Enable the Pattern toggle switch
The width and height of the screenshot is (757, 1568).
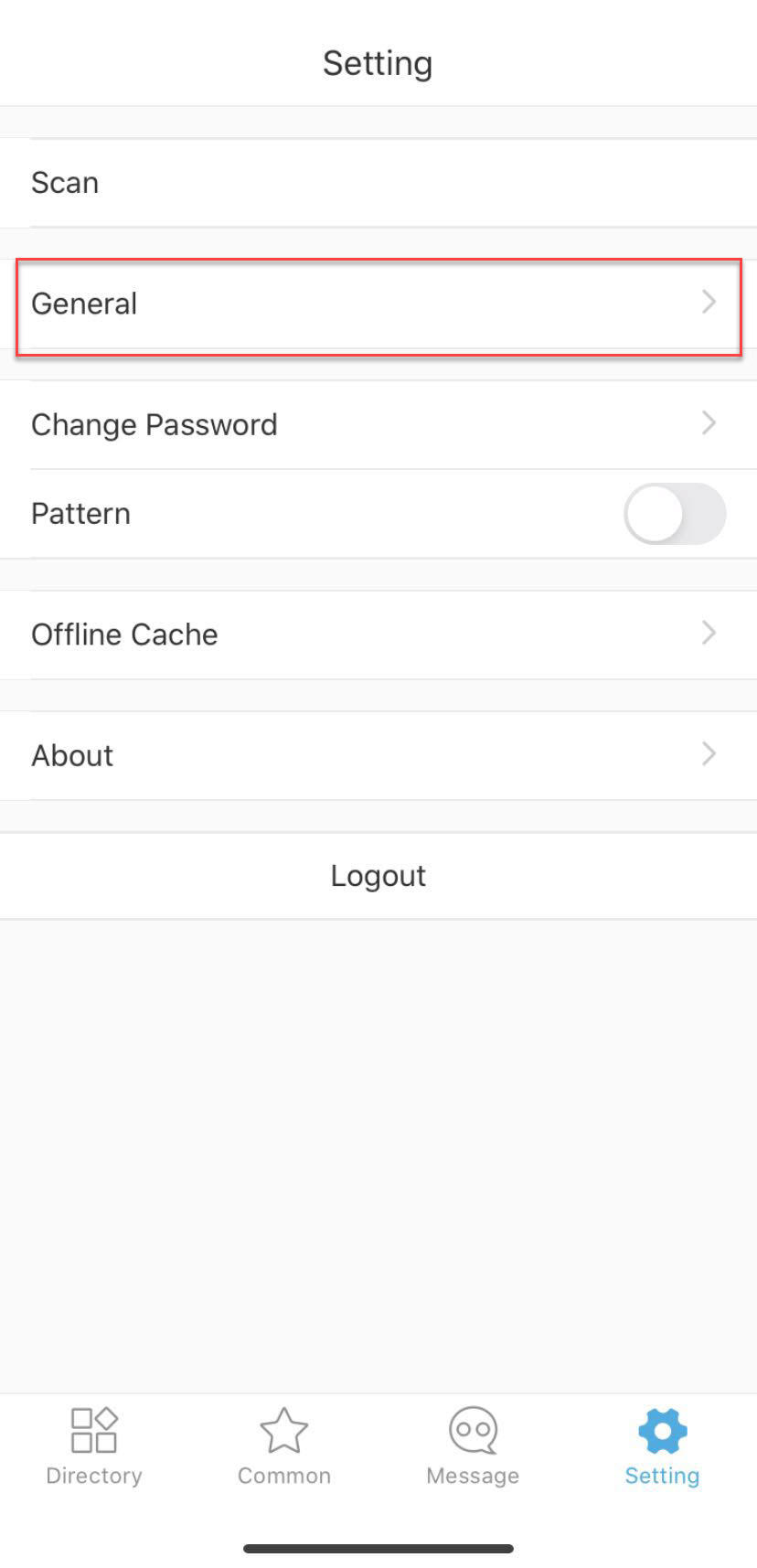[675, 514]
